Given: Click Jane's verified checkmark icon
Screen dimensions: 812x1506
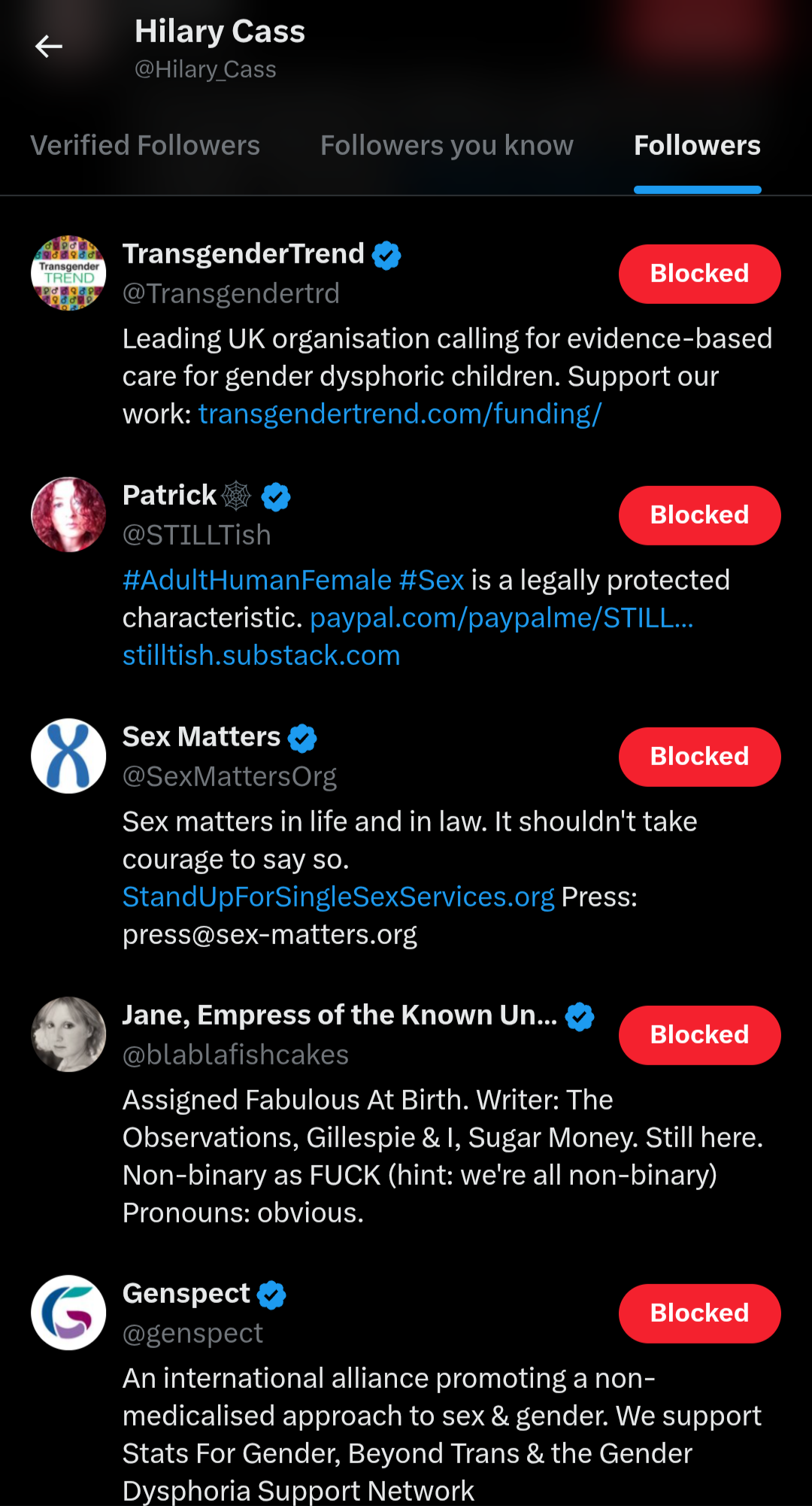Looking at the screenshot, I should pos(578,1016).
